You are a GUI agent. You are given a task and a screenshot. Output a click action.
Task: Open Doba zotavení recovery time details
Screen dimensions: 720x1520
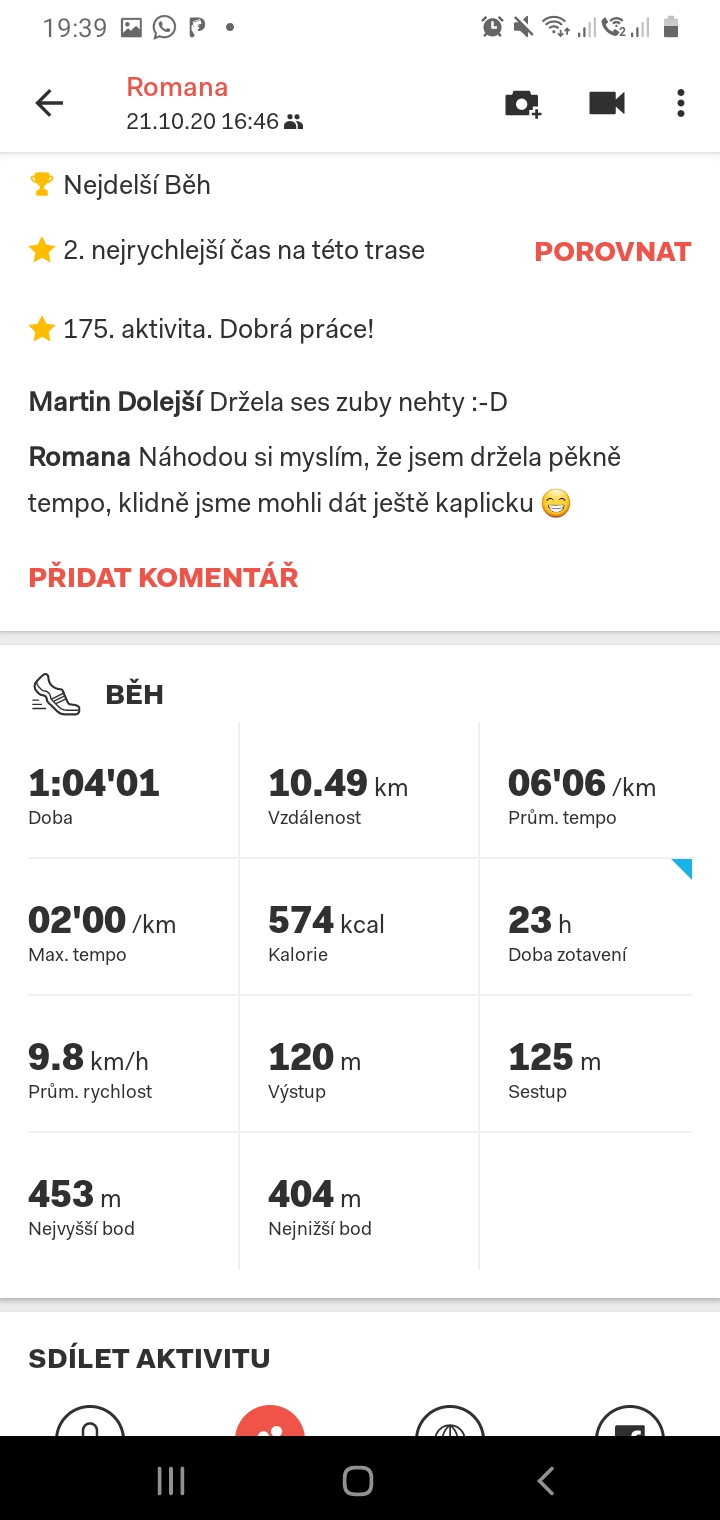click(x=586, y=927)
